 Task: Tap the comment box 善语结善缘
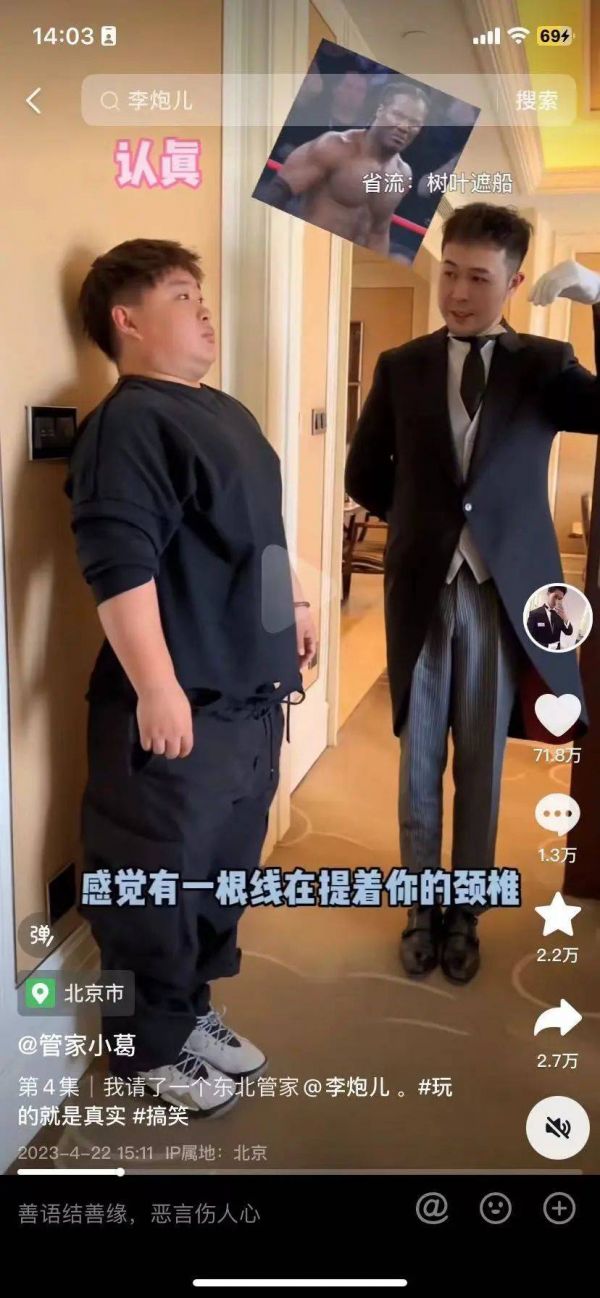140,1213
